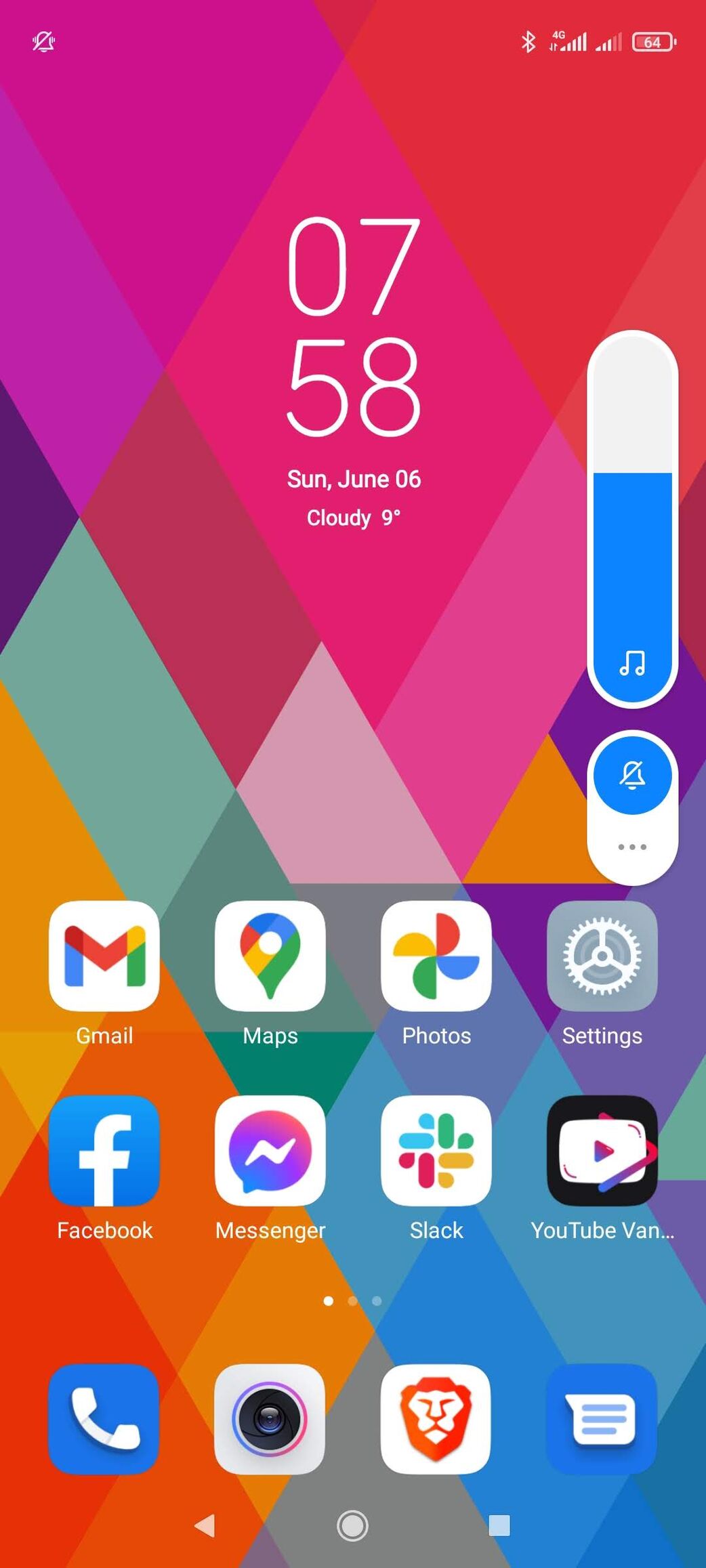
Task: Expand volume options via three dots
Action: 632,847
